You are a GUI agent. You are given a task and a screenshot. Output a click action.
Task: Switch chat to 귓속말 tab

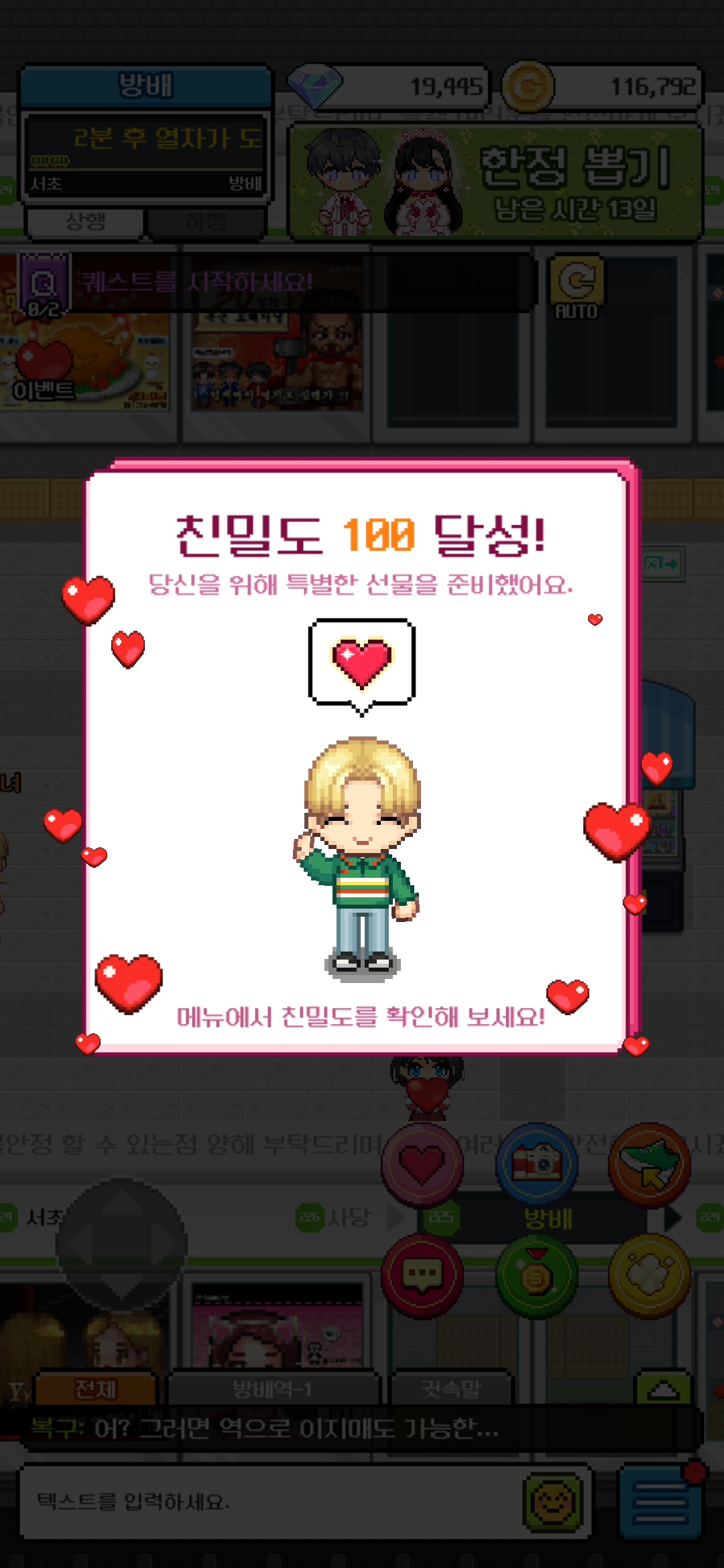click(x=451, y=1389)
